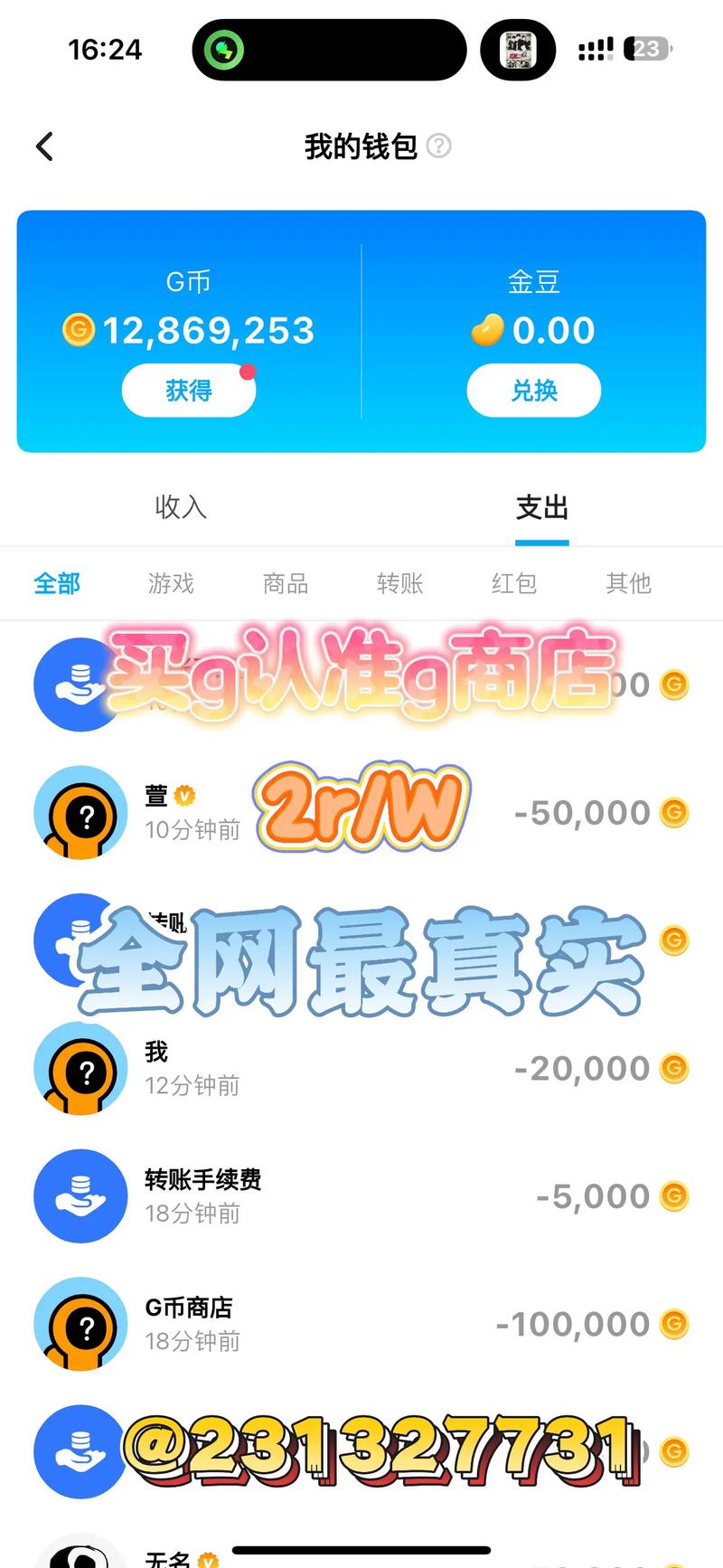Viewport: 723px width, 1568px height.
Task: Expand the 全部 filter option
Action: coord(57,584)
